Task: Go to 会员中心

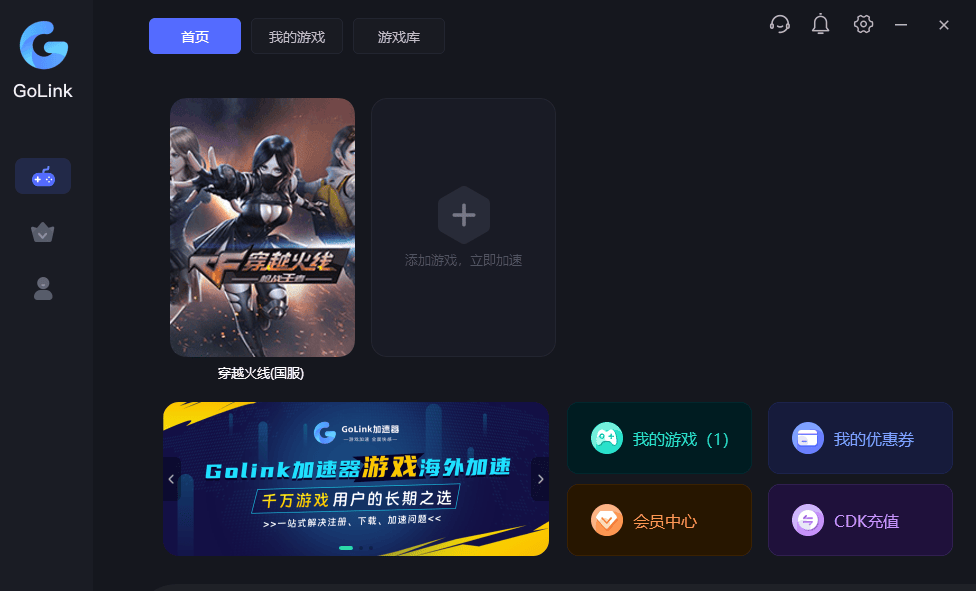Action: (x=659, y=520)
